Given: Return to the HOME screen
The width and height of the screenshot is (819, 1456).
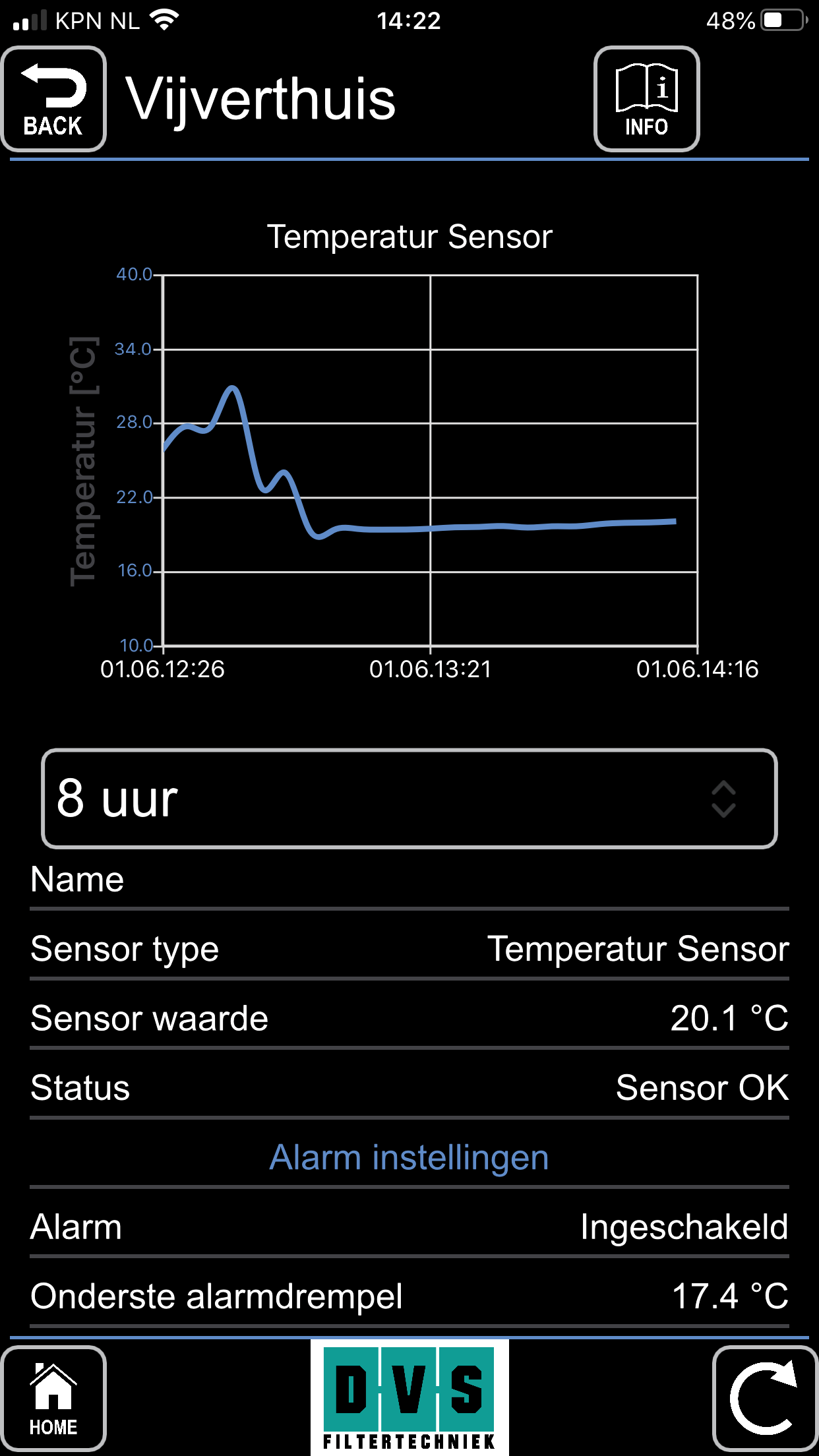Looking at the screenshot, I should click(53, 1398).
